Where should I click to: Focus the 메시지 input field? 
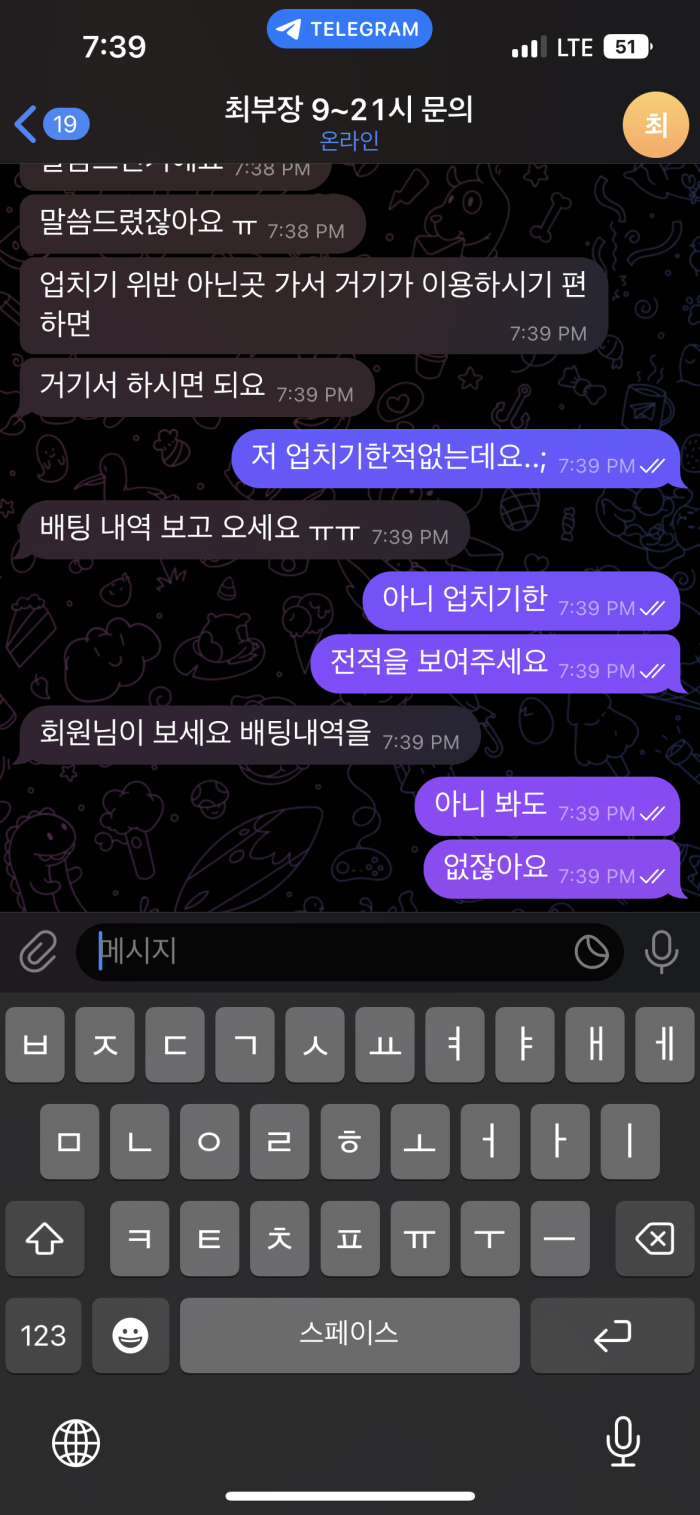pos(330,951)
